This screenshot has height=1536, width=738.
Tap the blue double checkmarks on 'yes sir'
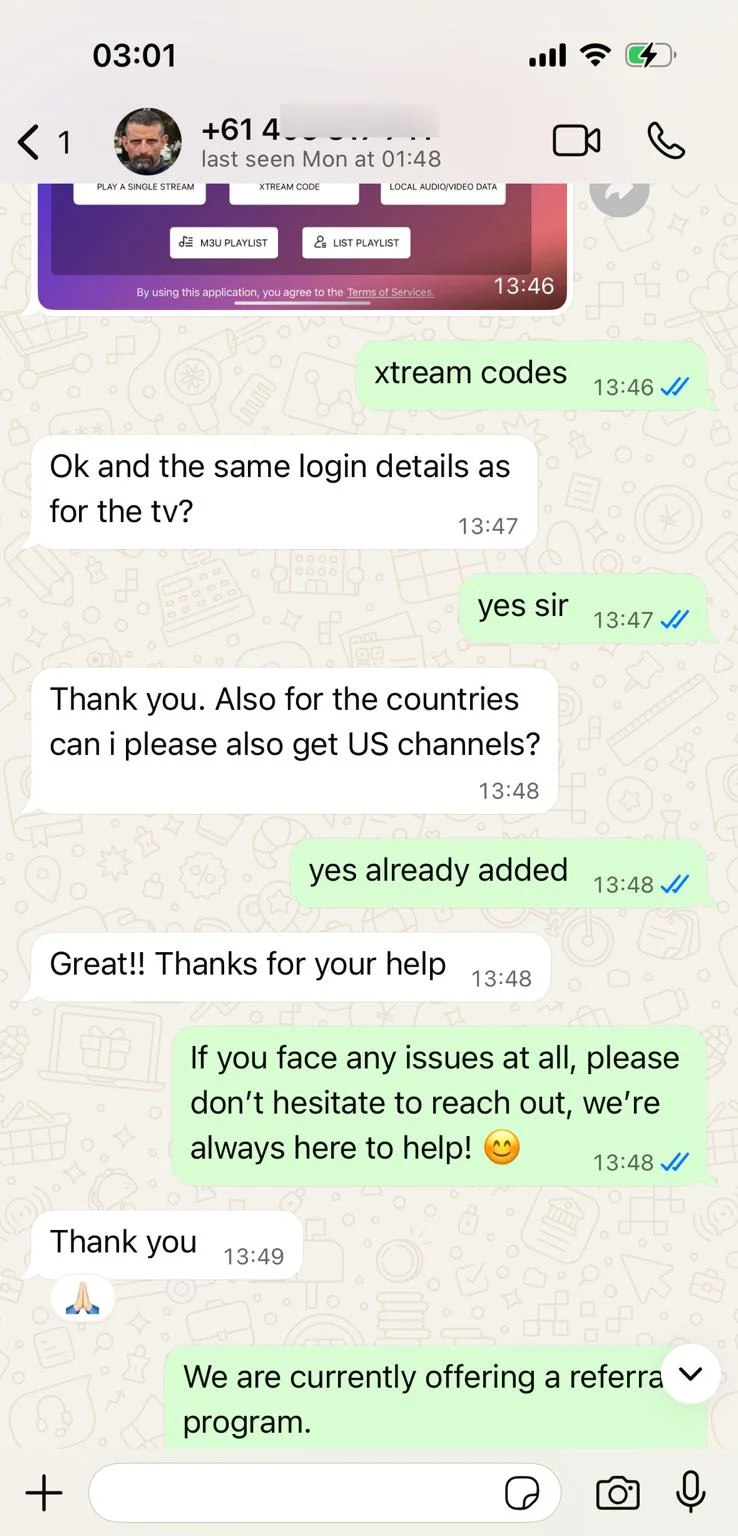click(674, 620)
